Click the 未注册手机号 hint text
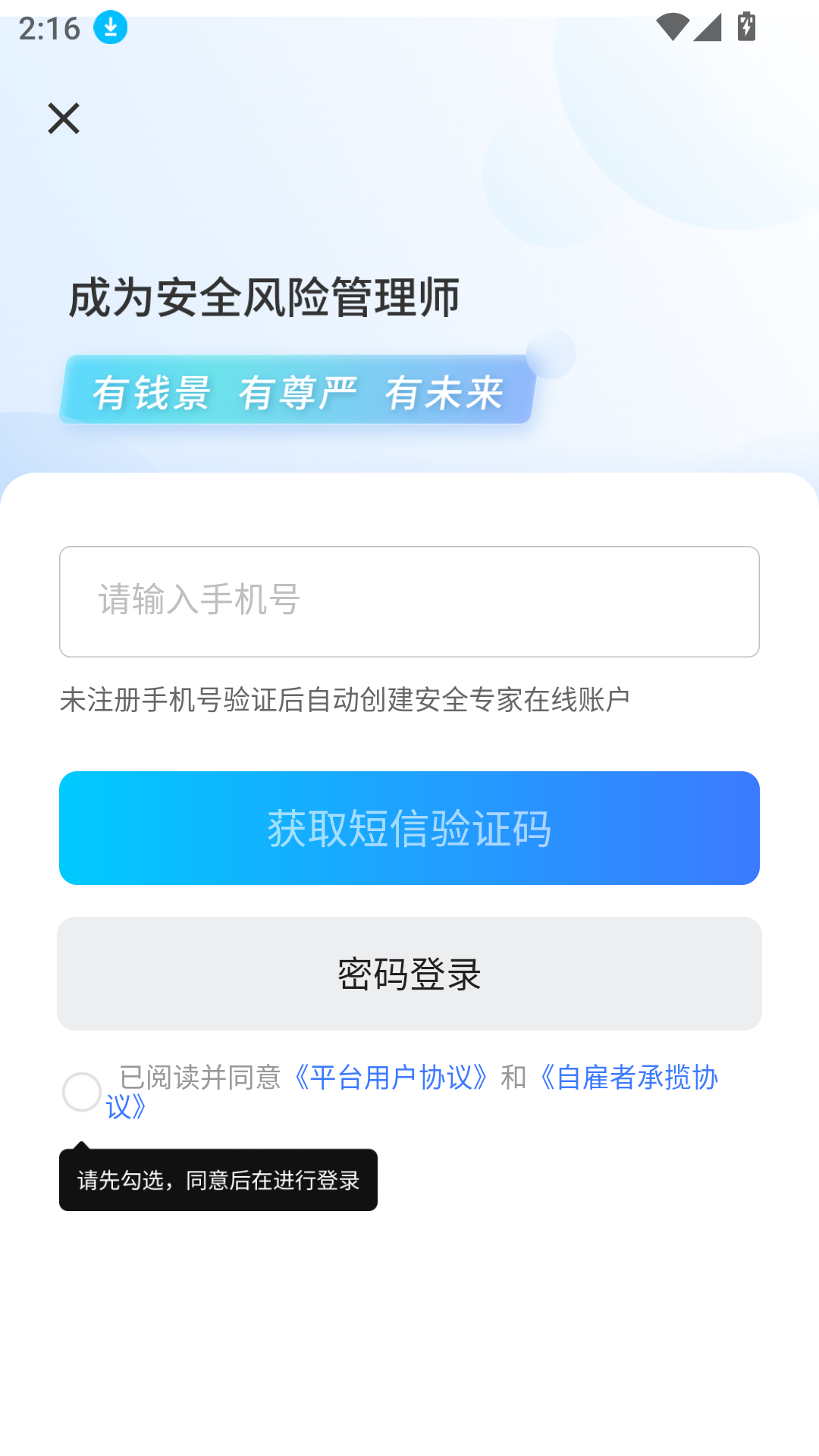 pyautogui.click(x=347, y=699)
